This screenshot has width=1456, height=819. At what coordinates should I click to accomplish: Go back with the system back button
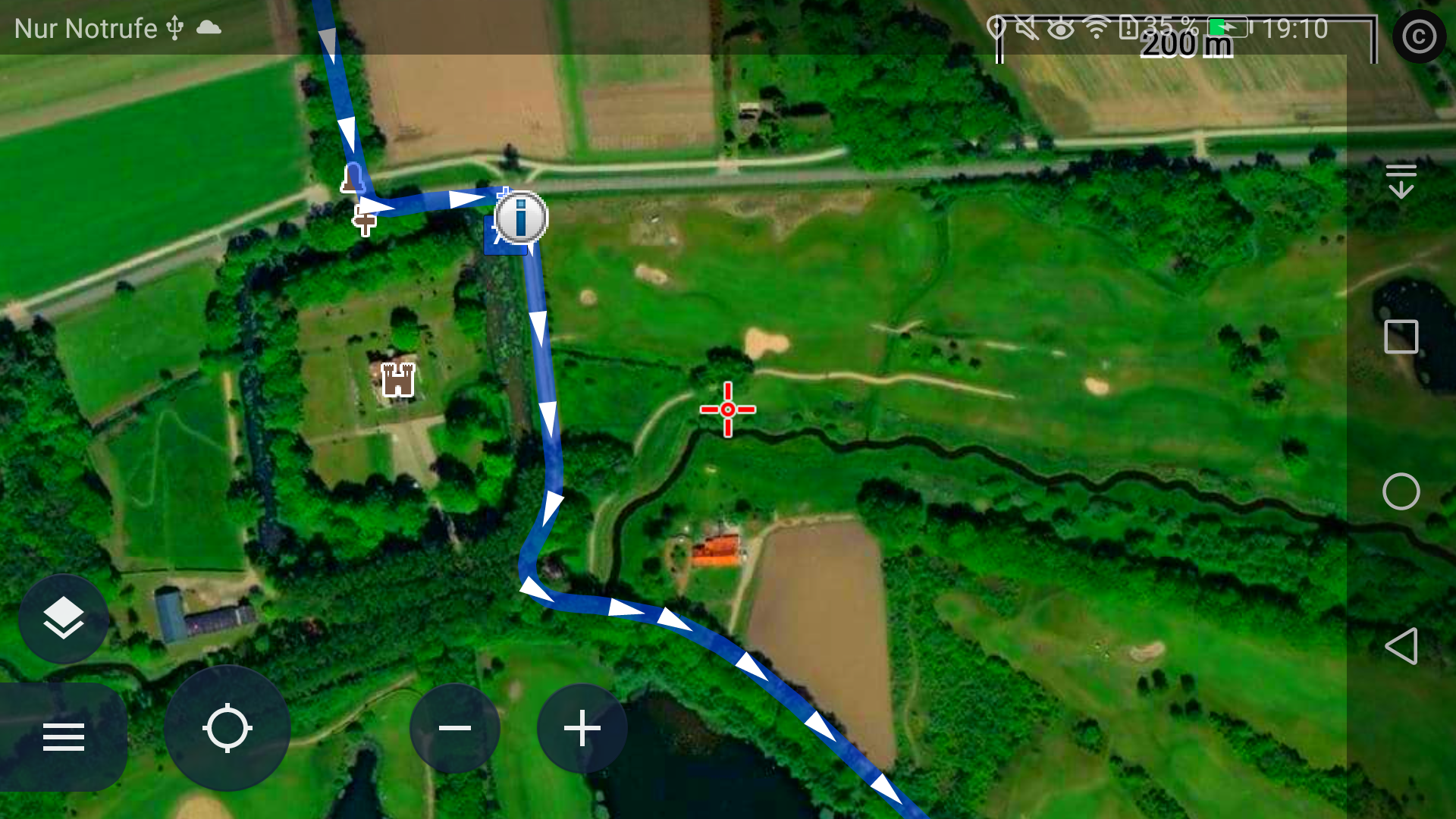pos(1401,646)
